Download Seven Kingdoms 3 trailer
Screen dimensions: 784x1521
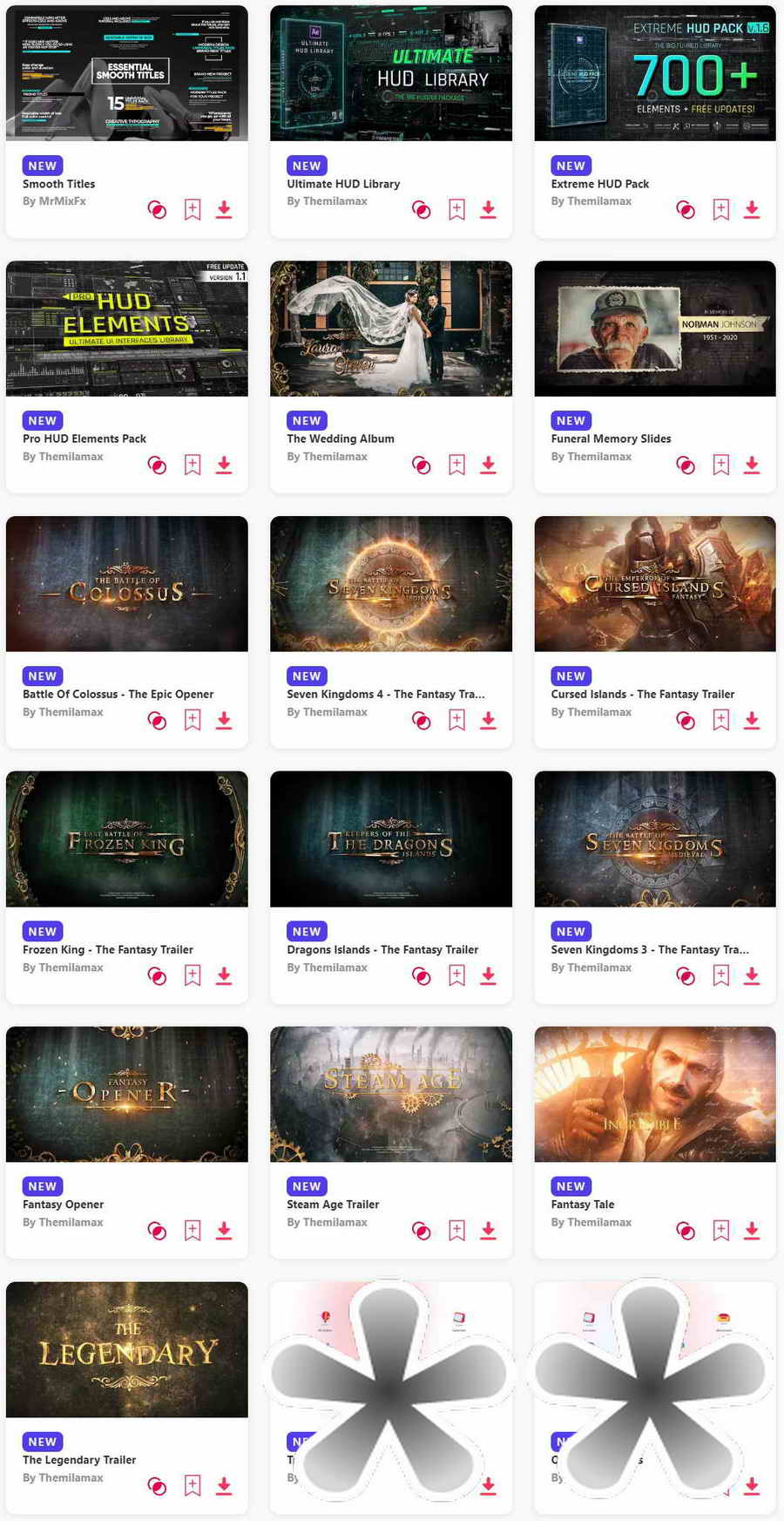click(752, 975)
